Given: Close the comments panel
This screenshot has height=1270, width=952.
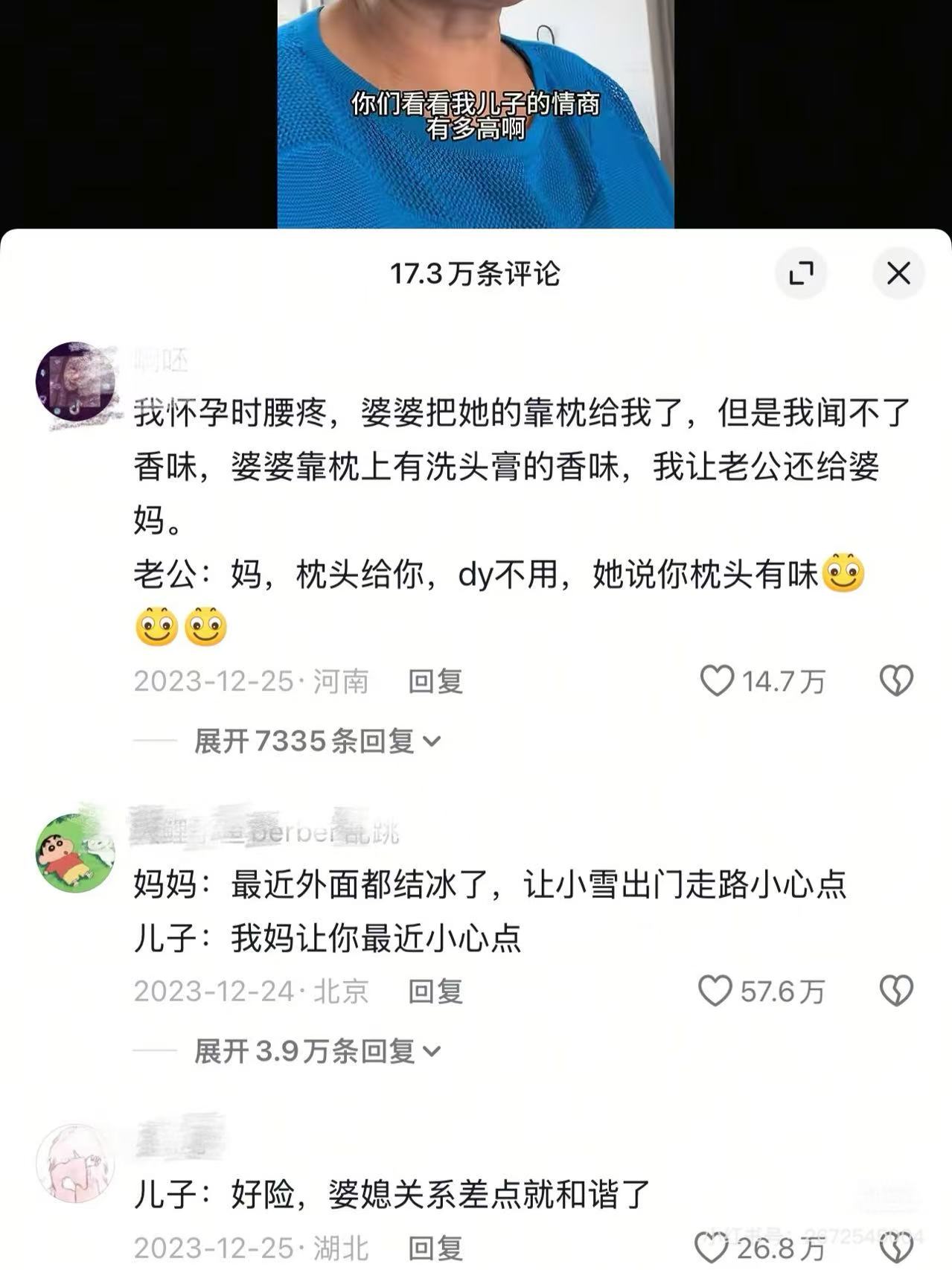Looking at the screenshot, I should point(898,273).
